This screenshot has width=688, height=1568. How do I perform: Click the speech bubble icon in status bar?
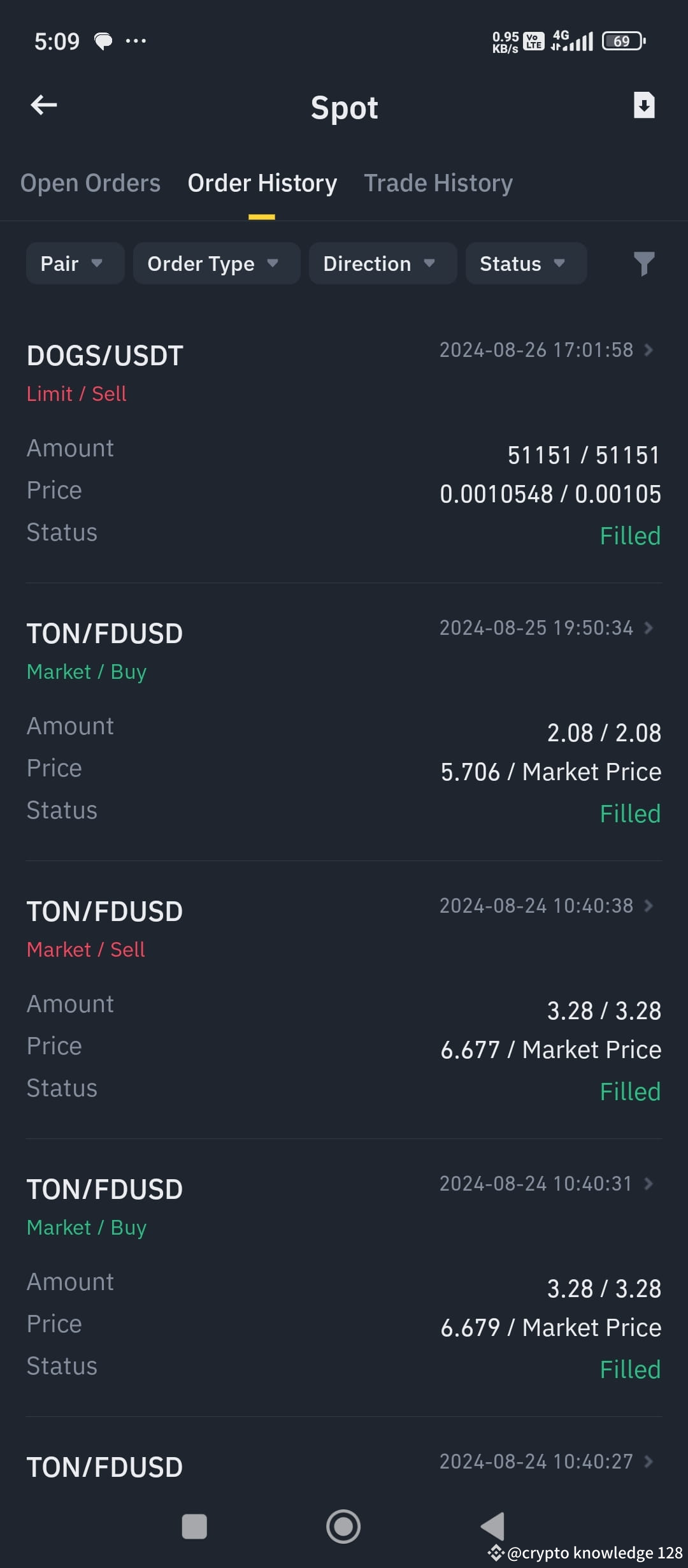coord(104,40)
